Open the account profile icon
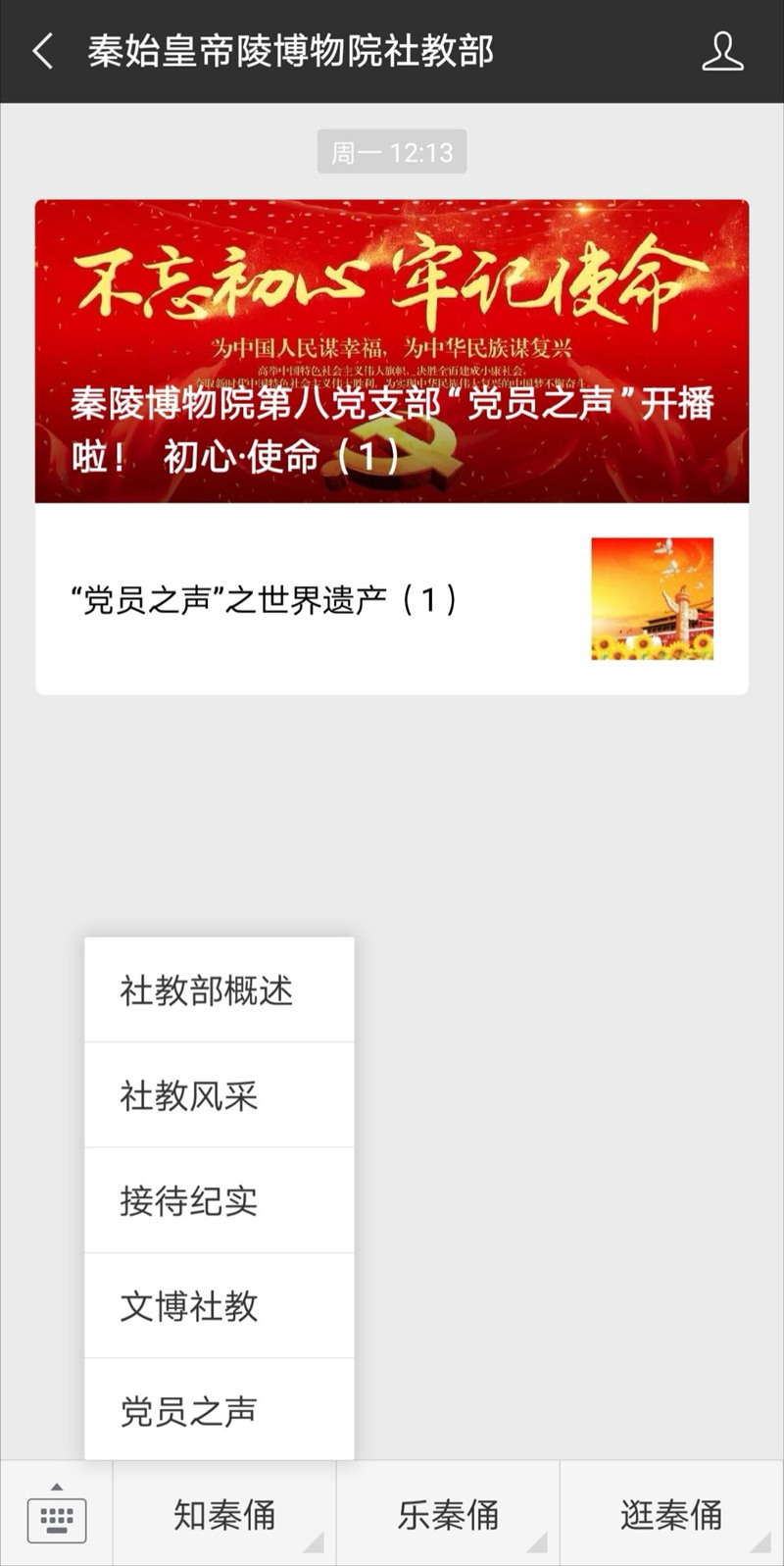This screenshot has height=1566, width=784. pyautogui.click(x=722, y=51)
